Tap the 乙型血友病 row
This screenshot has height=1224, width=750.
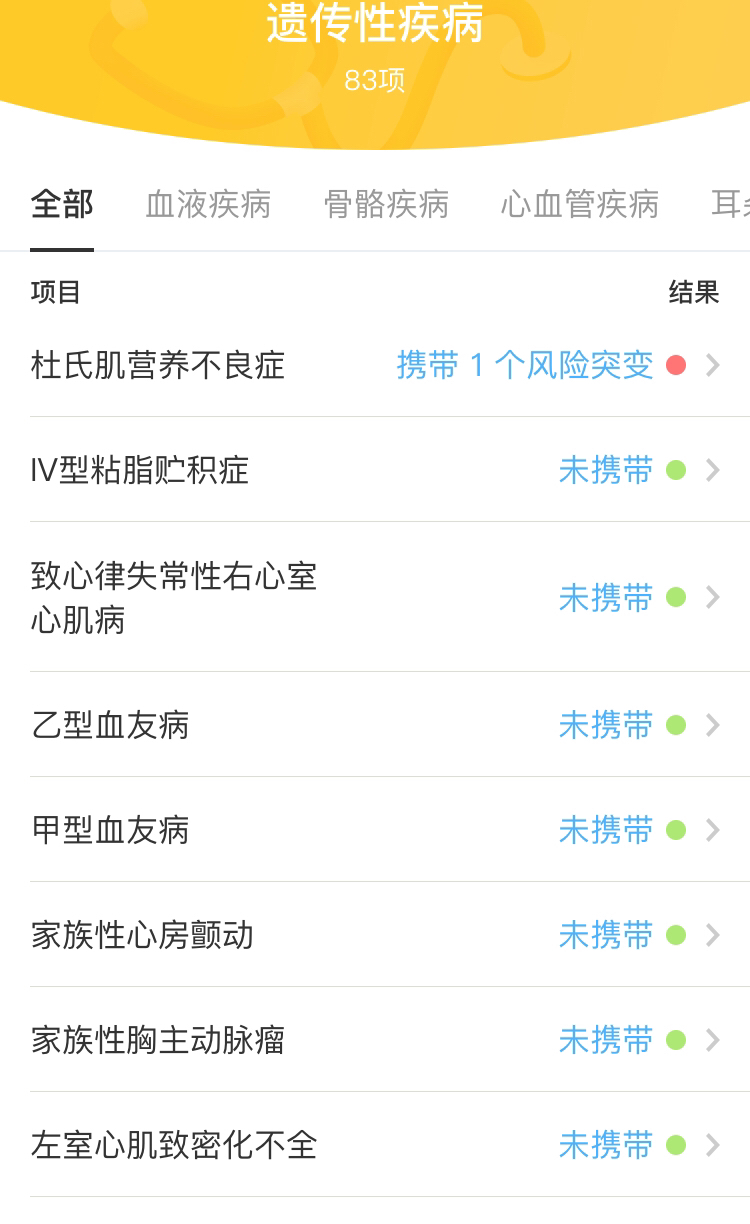click(375, 725)
